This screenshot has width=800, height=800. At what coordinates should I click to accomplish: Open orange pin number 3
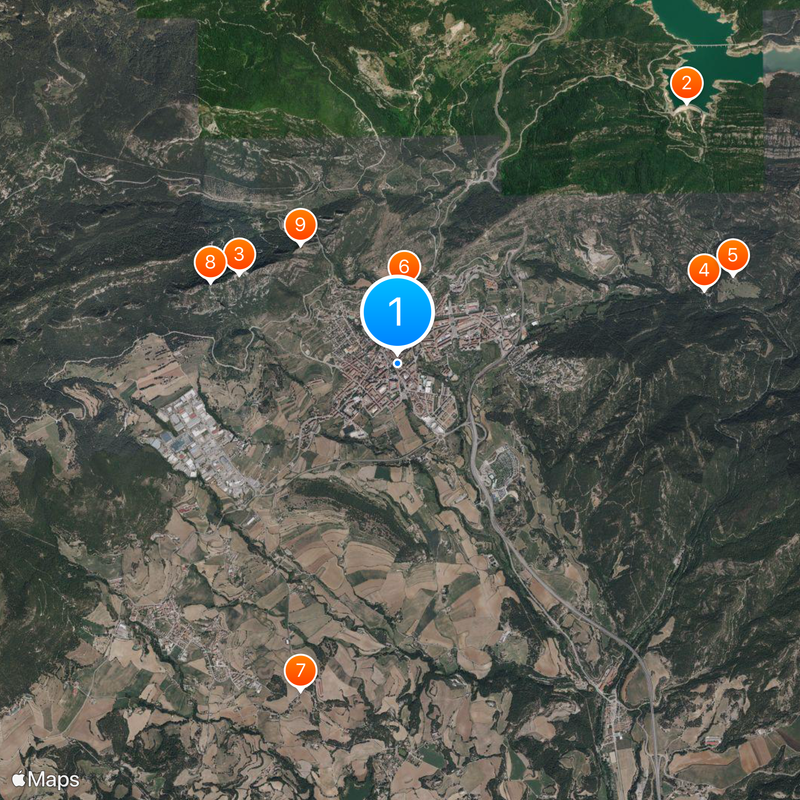click(238, 255)
